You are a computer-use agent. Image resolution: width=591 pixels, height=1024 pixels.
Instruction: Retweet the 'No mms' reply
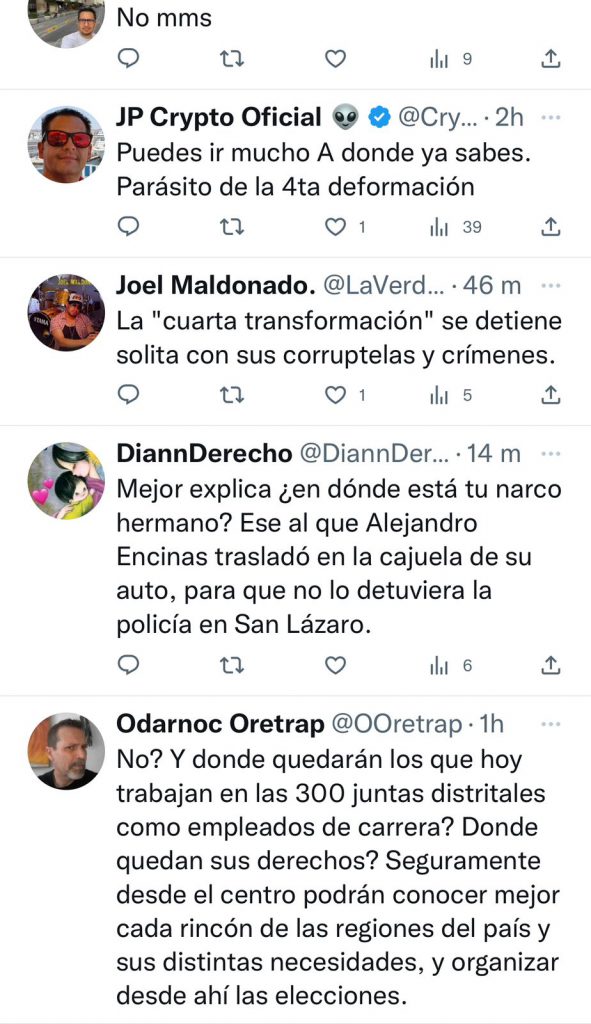232,59
